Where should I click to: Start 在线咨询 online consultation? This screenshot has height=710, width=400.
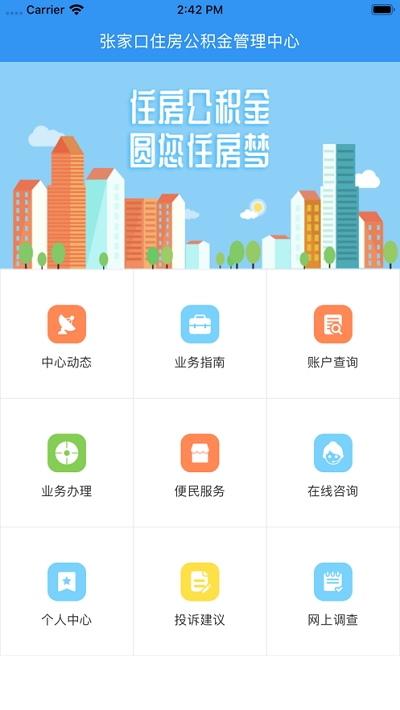tap(333, 463)
